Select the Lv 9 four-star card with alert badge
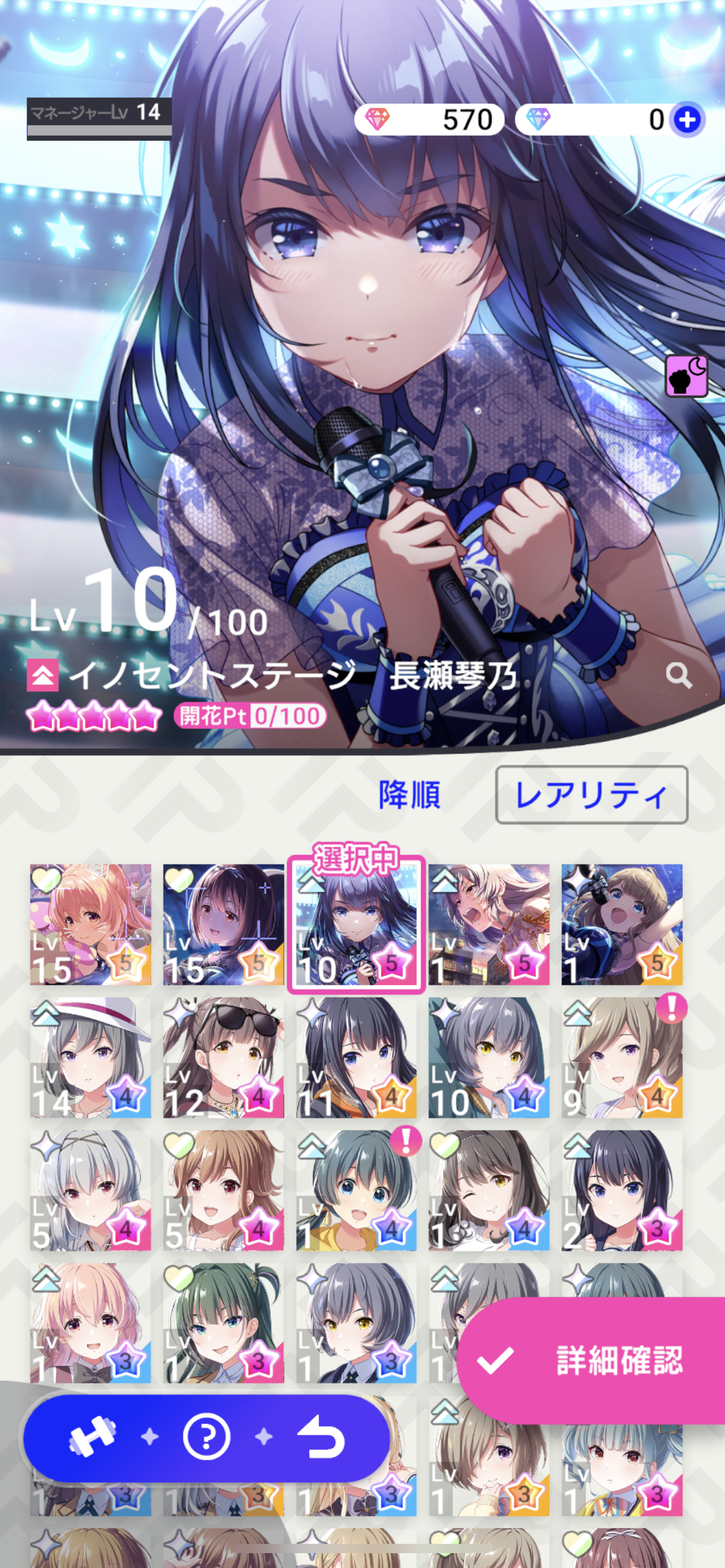Image resolution: width=725 pixels, height=1568 pixels. click(x=622, y=1057)
